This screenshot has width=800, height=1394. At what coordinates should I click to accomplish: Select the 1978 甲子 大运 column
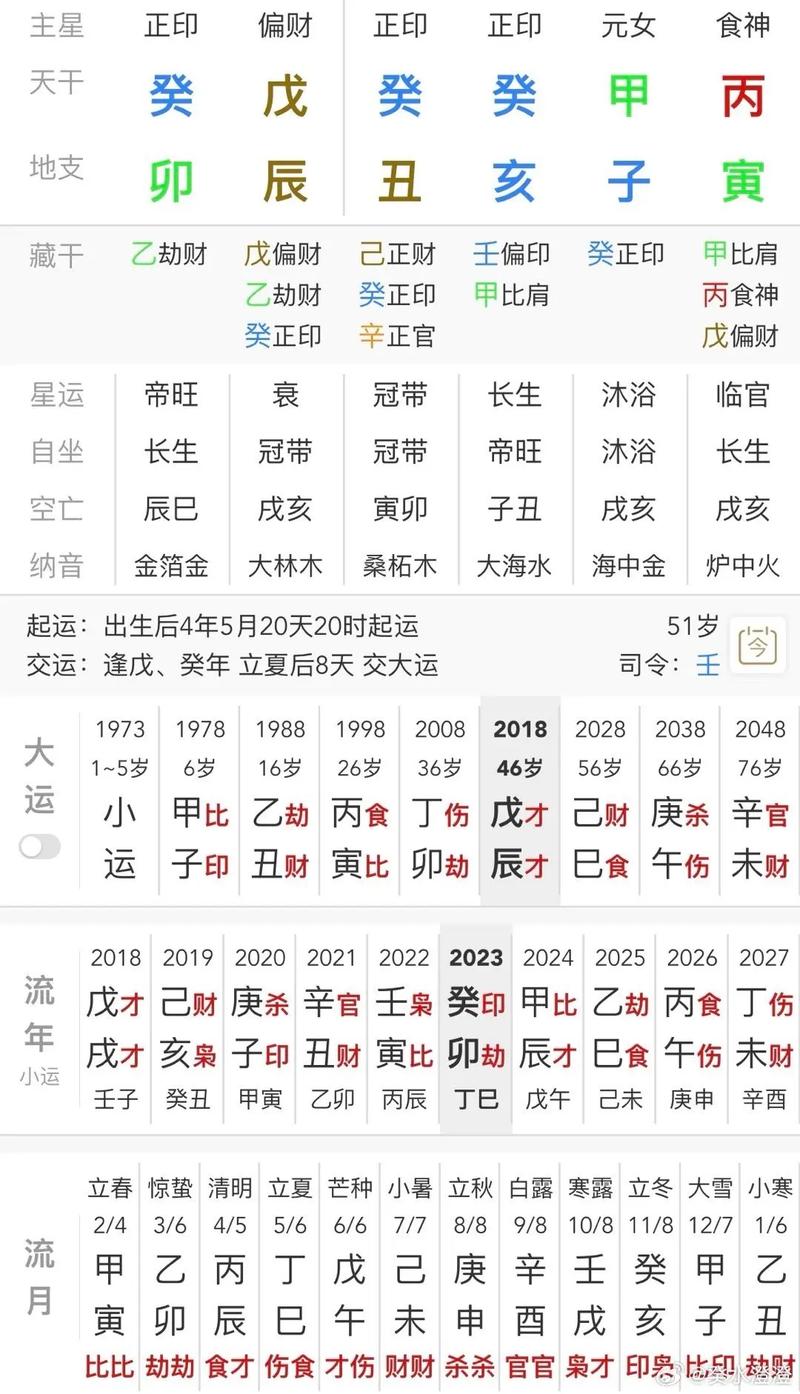click(200, 800)
